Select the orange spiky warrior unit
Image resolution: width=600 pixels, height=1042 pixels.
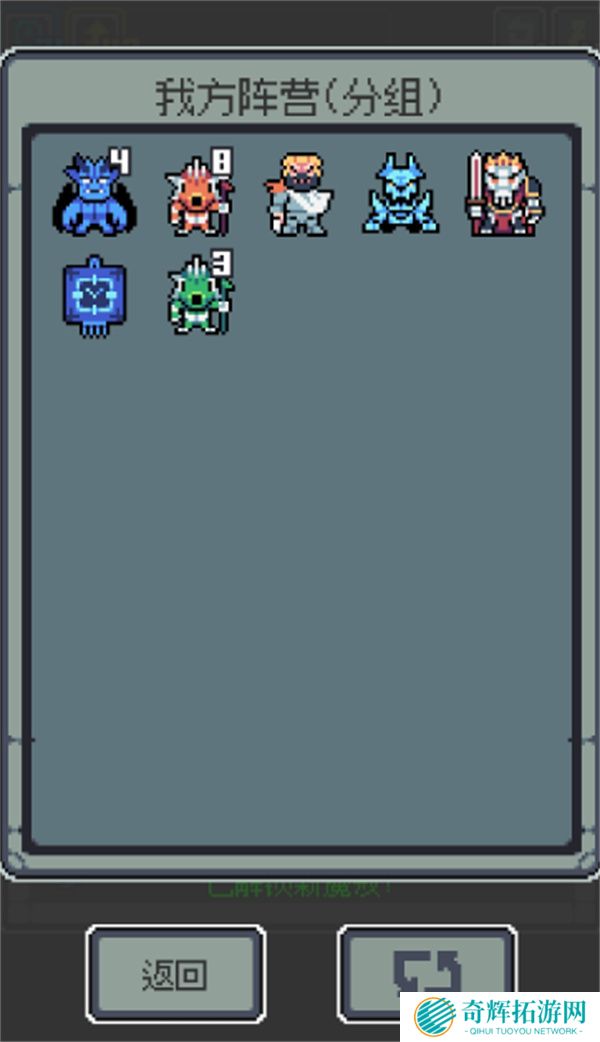[x=198, y=195]
